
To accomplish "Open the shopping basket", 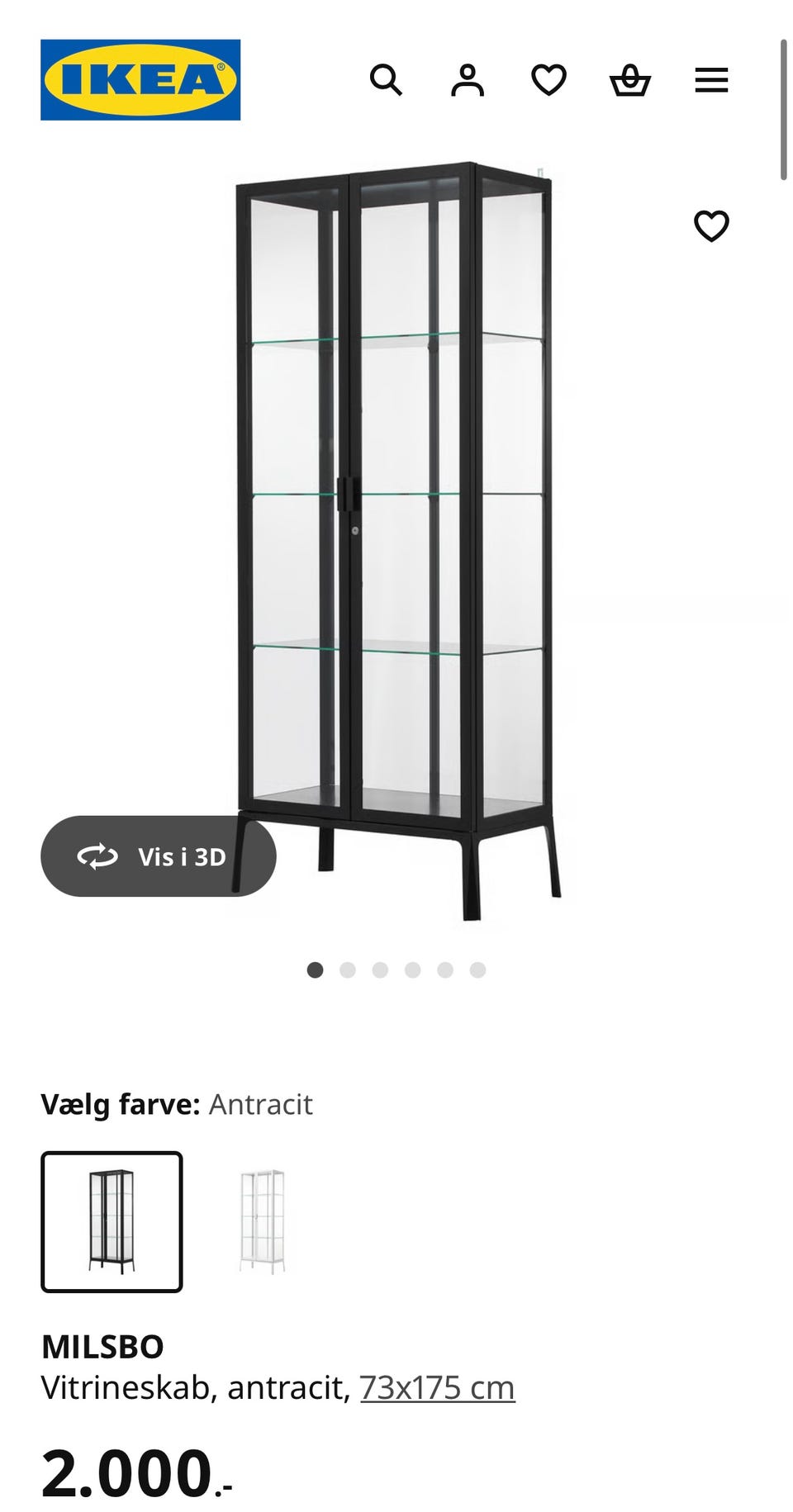I will click(x=629, y=80).
